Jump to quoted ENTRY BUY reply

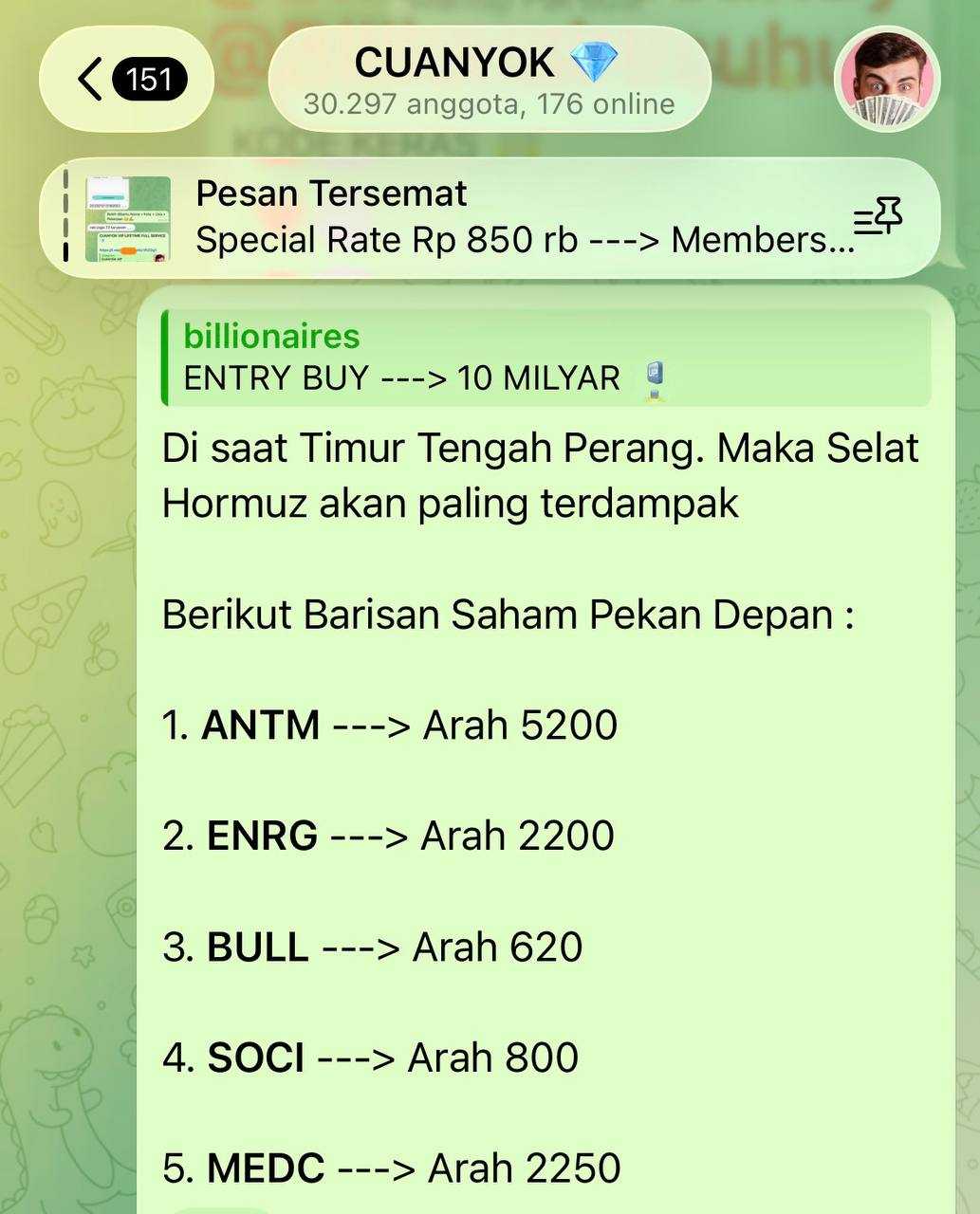(x=545, y=358)
